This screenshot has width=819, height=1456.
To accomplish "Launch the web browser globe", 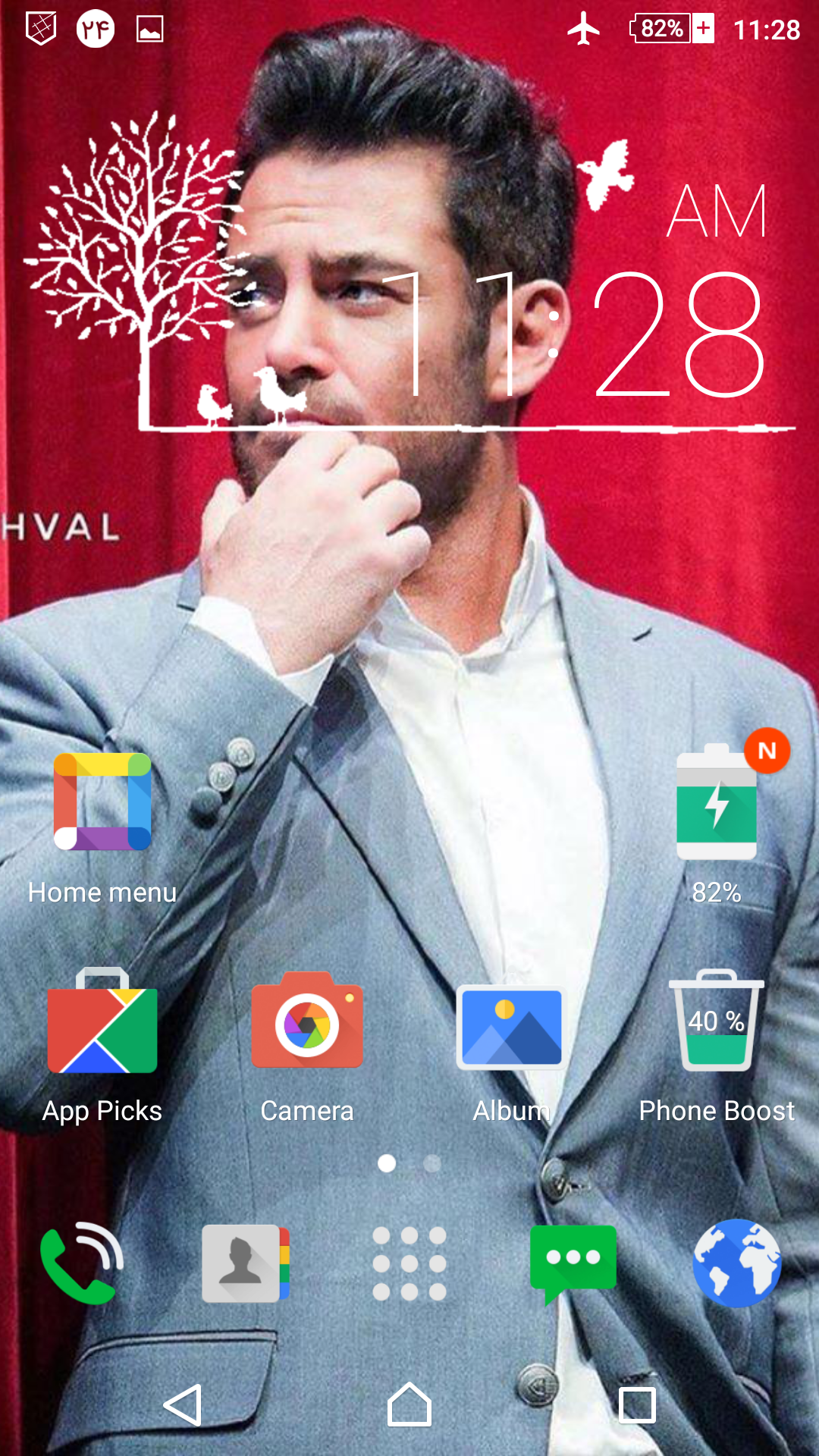I will (736, 1263).
